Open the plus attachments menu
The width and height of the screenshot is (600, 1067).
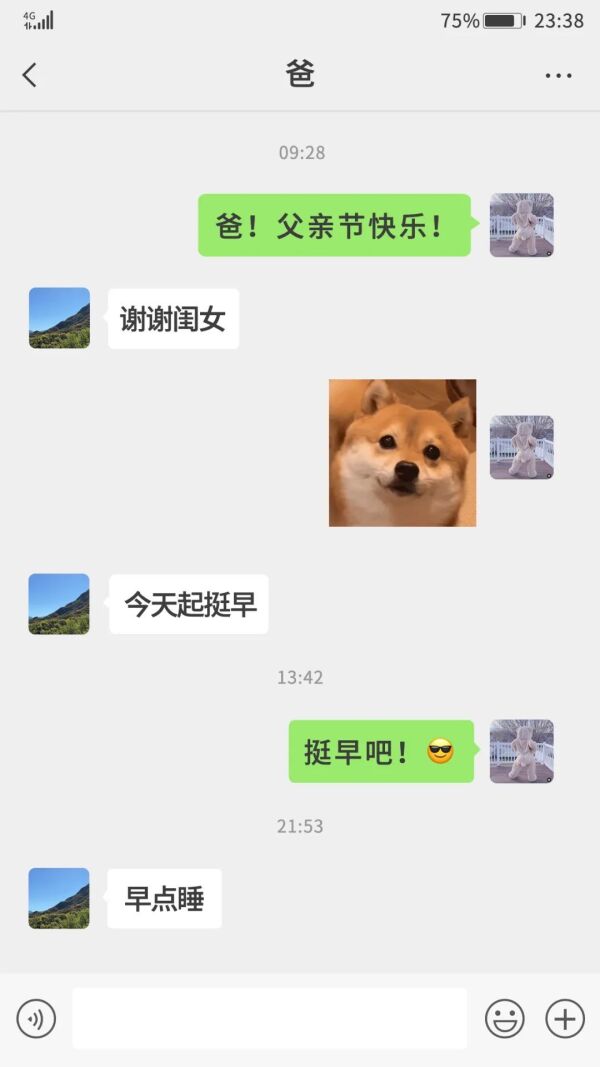pos(565,1019)
